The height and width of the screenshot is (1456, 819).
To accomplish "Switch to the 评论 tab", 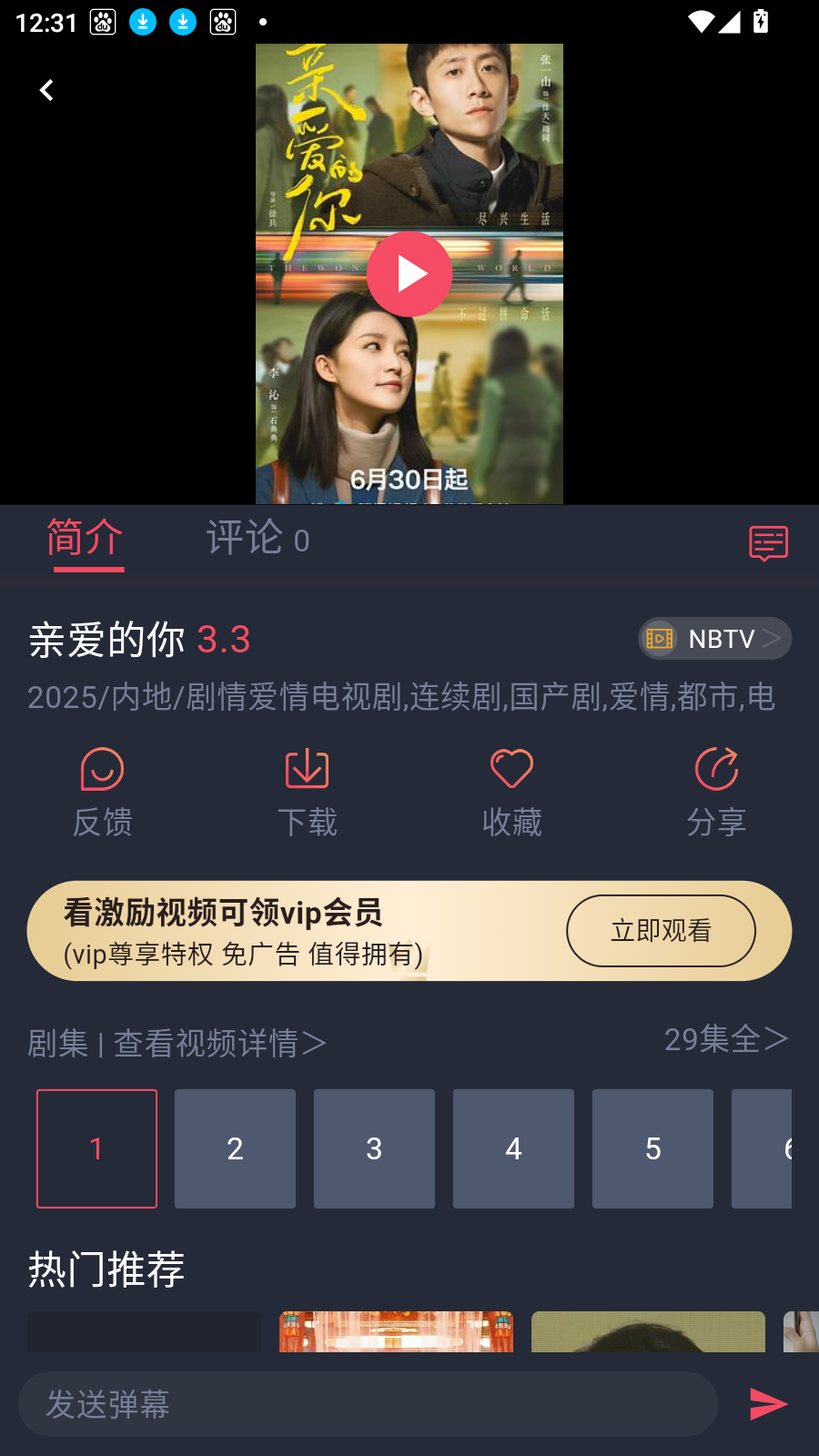I will coord(258,539).
